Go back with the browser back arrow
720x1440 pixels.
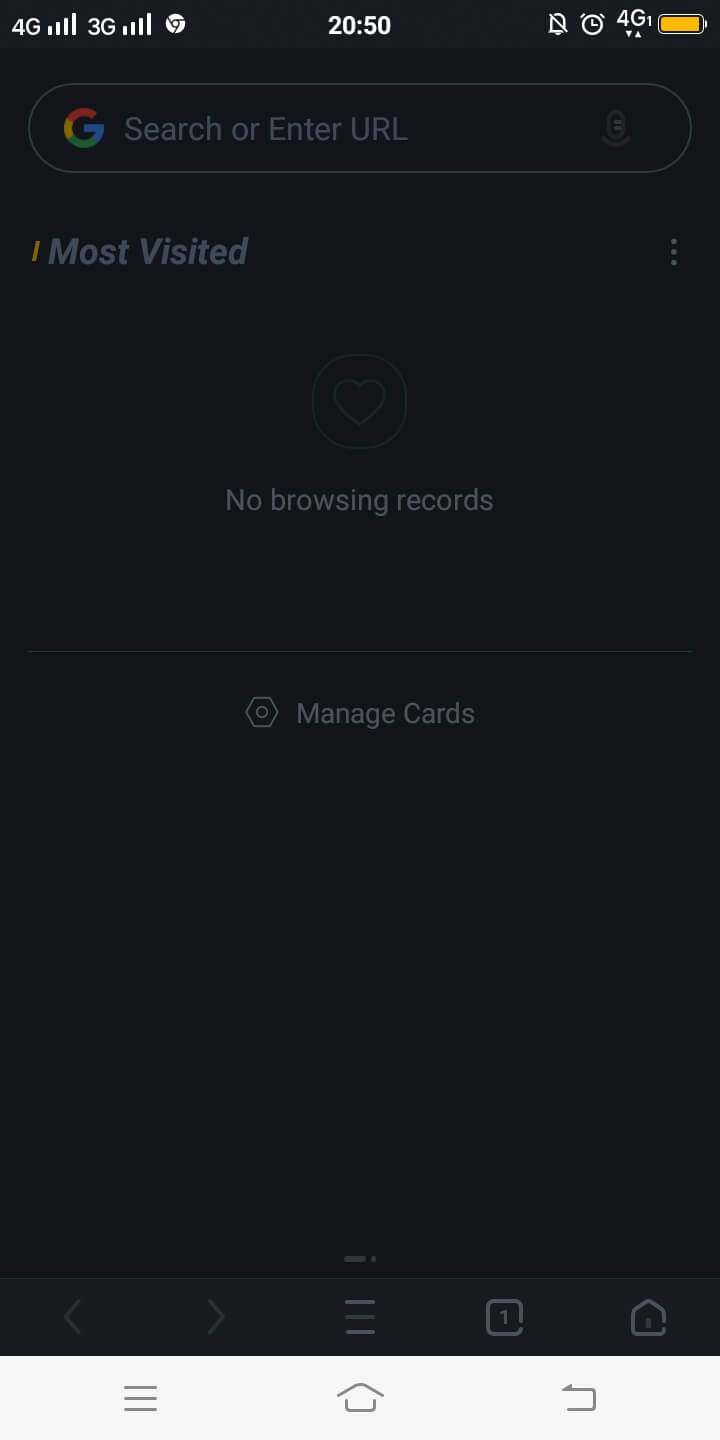click(x=72, y=1317)
